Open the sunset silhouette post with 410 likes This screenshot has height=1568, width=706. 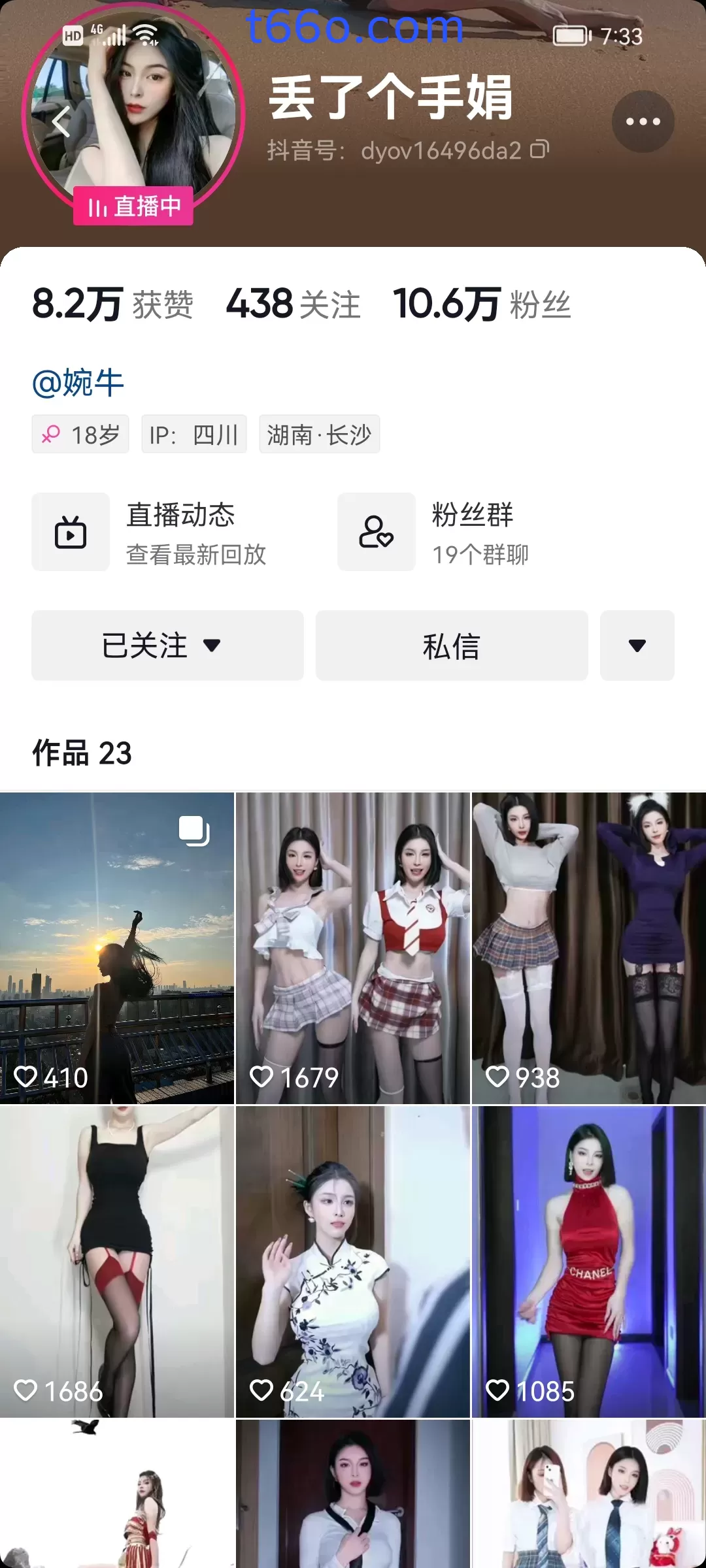coord(117,947)
